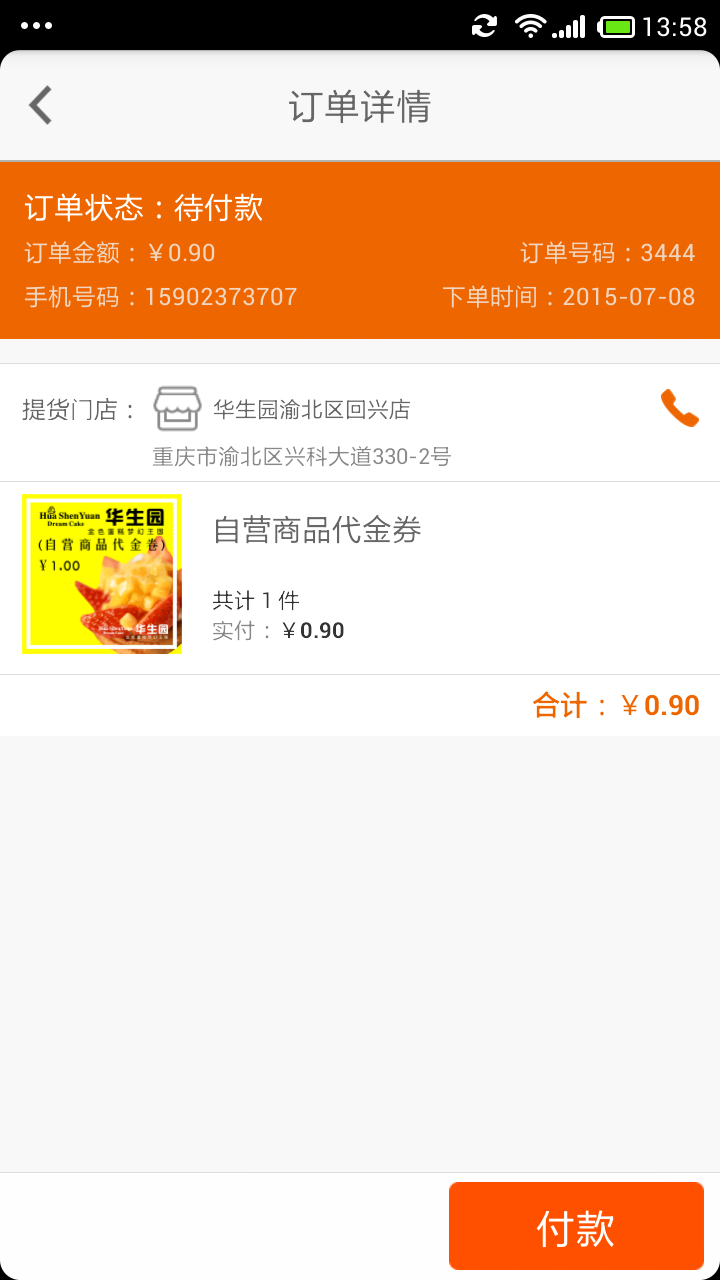
Task: Open the 订单详情 title bar
Action: tap(360, 107)
